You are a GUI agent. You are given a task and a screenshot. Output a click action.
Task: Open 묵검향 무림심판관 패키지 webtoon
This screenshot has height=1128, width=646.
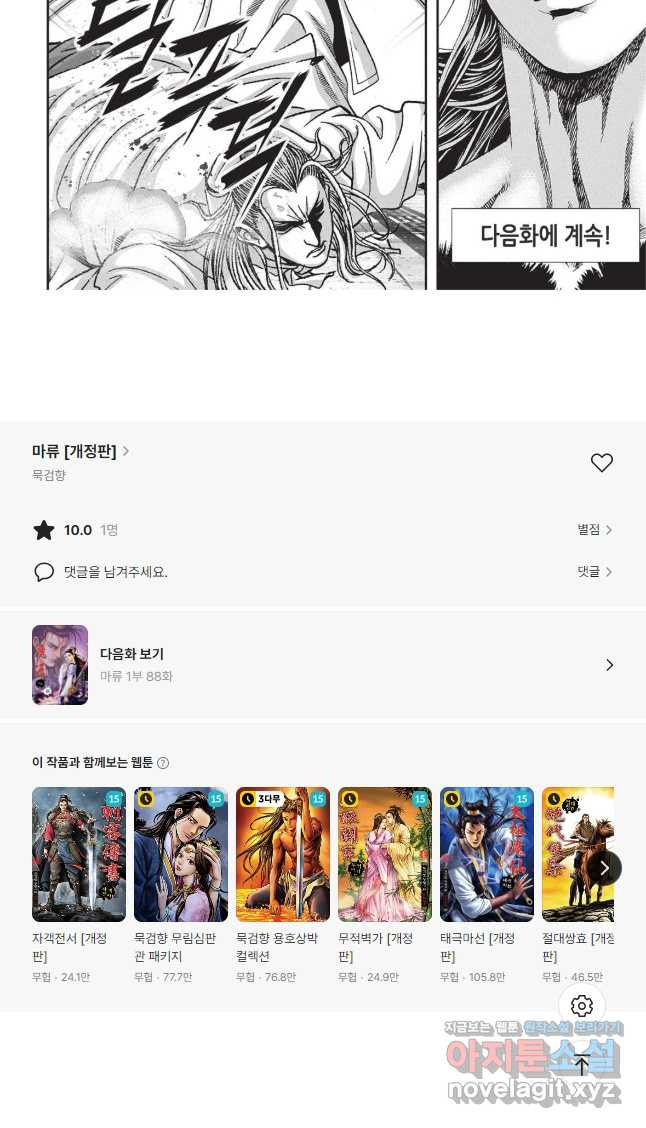[180, 855]
